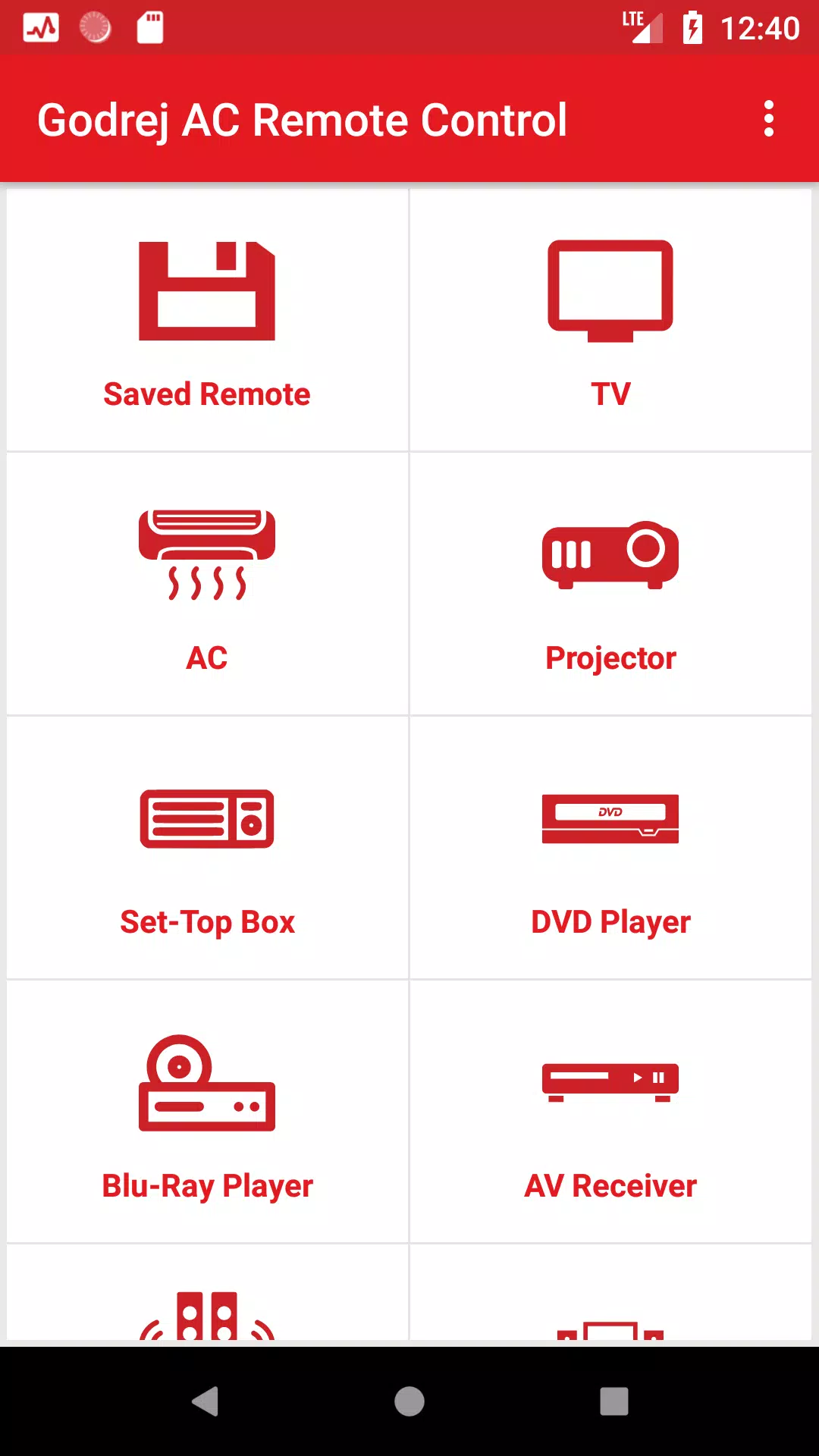Select the DVD Player icon

pyautogui.click(x=611, y=821)
